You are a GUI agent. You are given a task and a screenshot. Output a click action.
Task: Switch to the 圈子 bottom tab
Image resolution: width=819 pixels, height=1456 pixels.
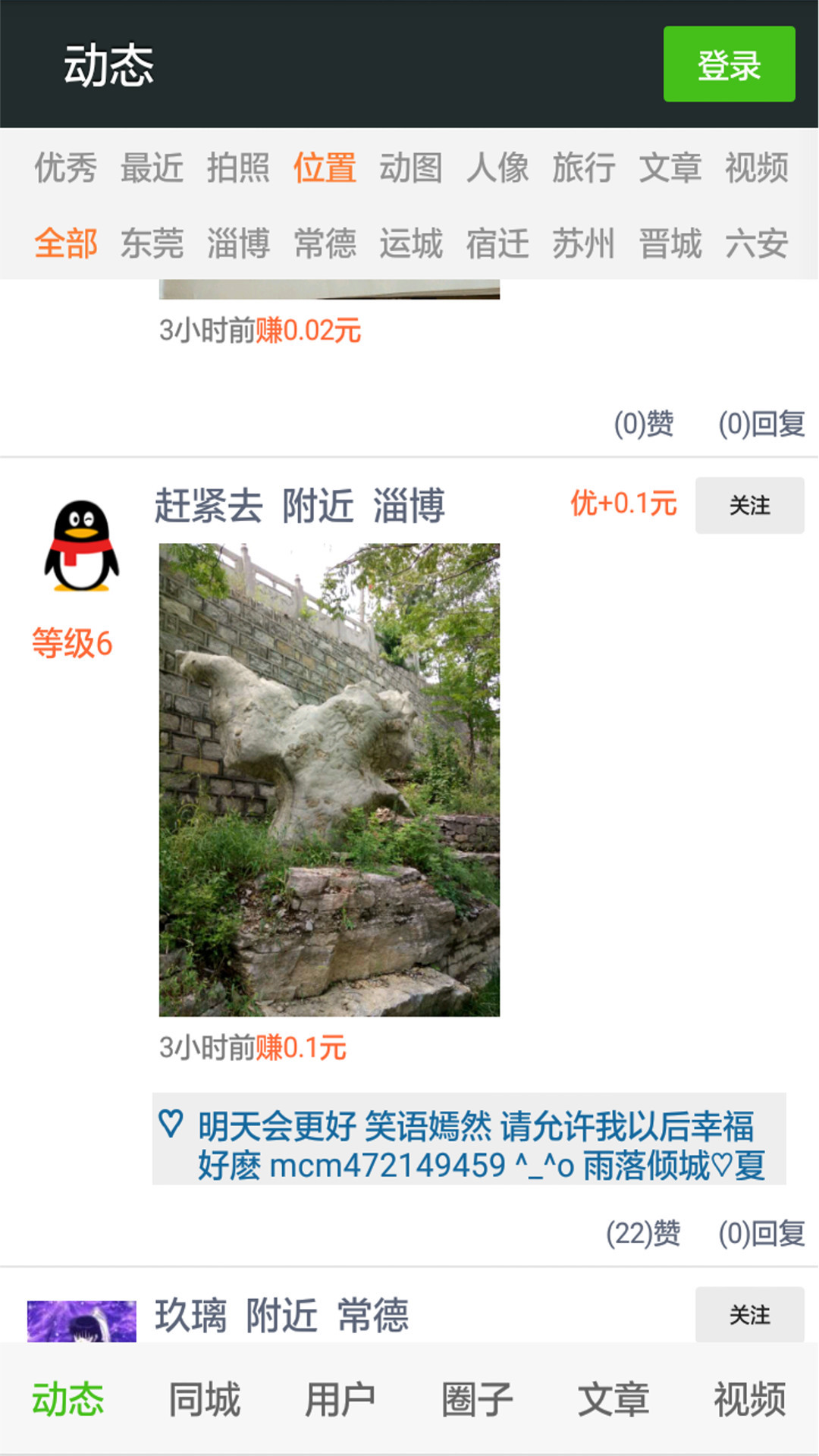pos(477,1399)
